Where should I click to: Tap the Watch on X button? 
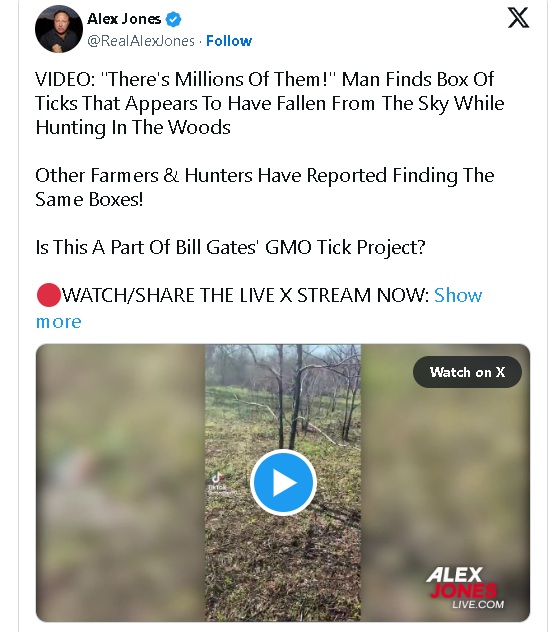pyautogui.click(x=467, y=372)
